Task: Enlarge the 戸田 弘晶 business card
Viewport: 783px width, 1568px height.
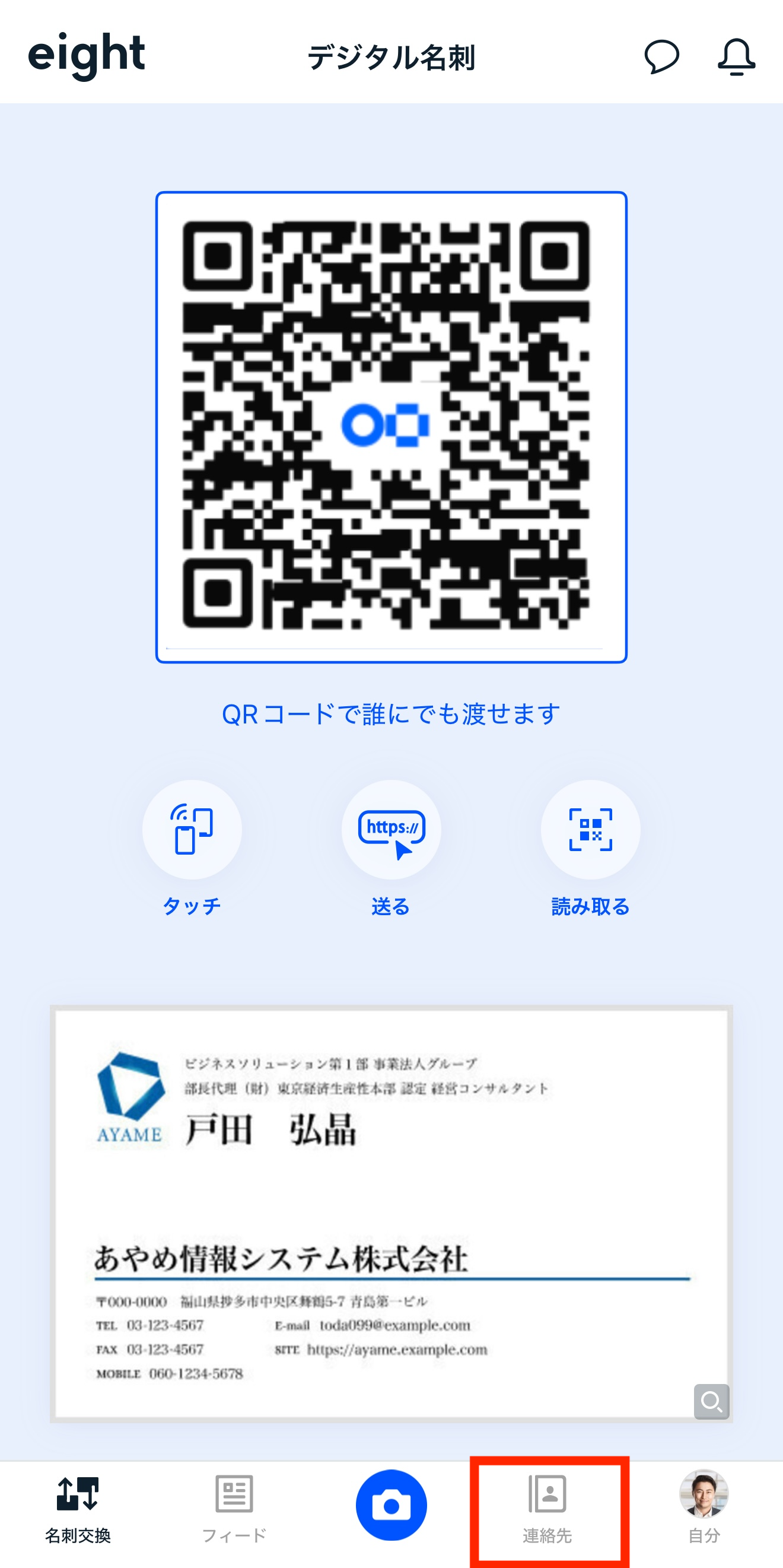Action: coord(390,1212)
